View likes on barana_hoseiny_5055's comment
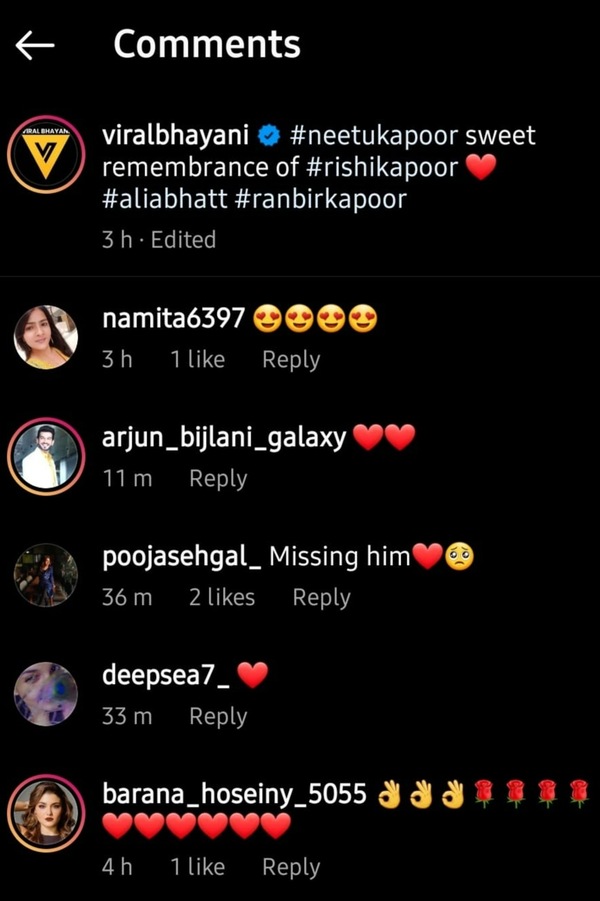Viewport: 600px width, 901px height. pos(197,867)
